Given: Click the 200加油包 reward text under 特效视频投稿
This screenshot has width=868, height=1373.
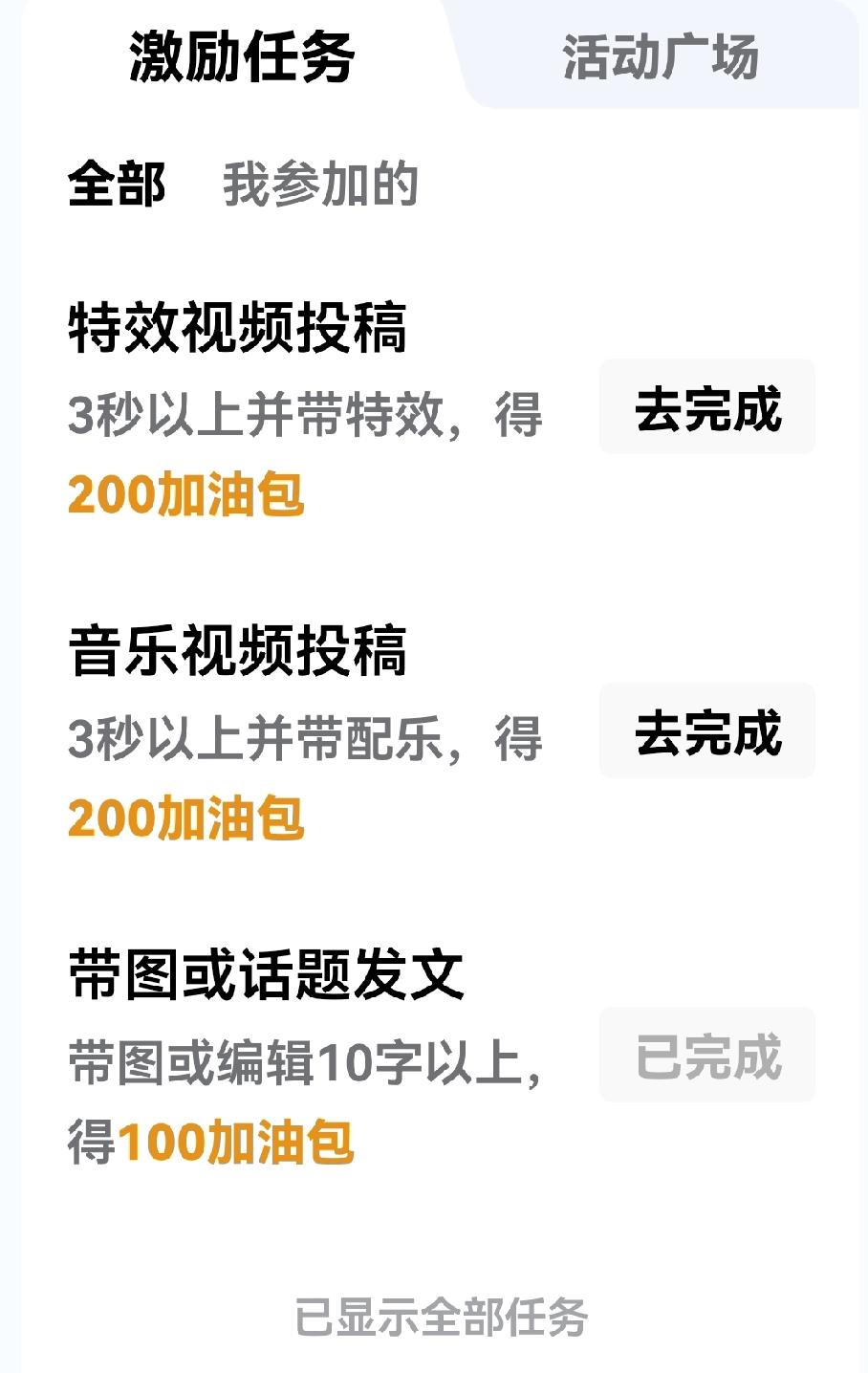Looking at the screenshot, I should pos(186,492).
